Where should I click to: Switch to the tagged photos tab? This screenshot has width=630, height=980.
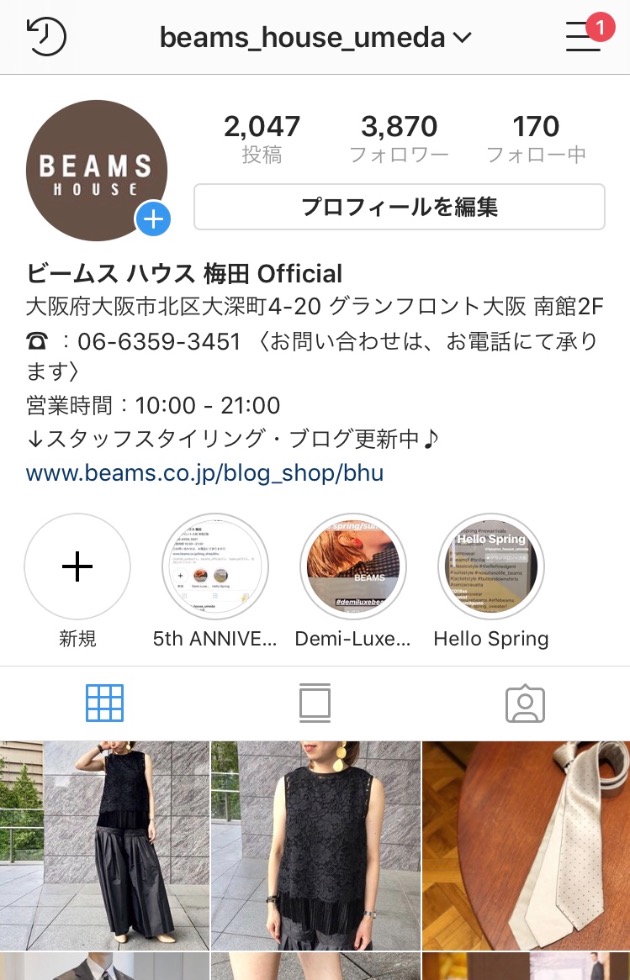(525, 704)
